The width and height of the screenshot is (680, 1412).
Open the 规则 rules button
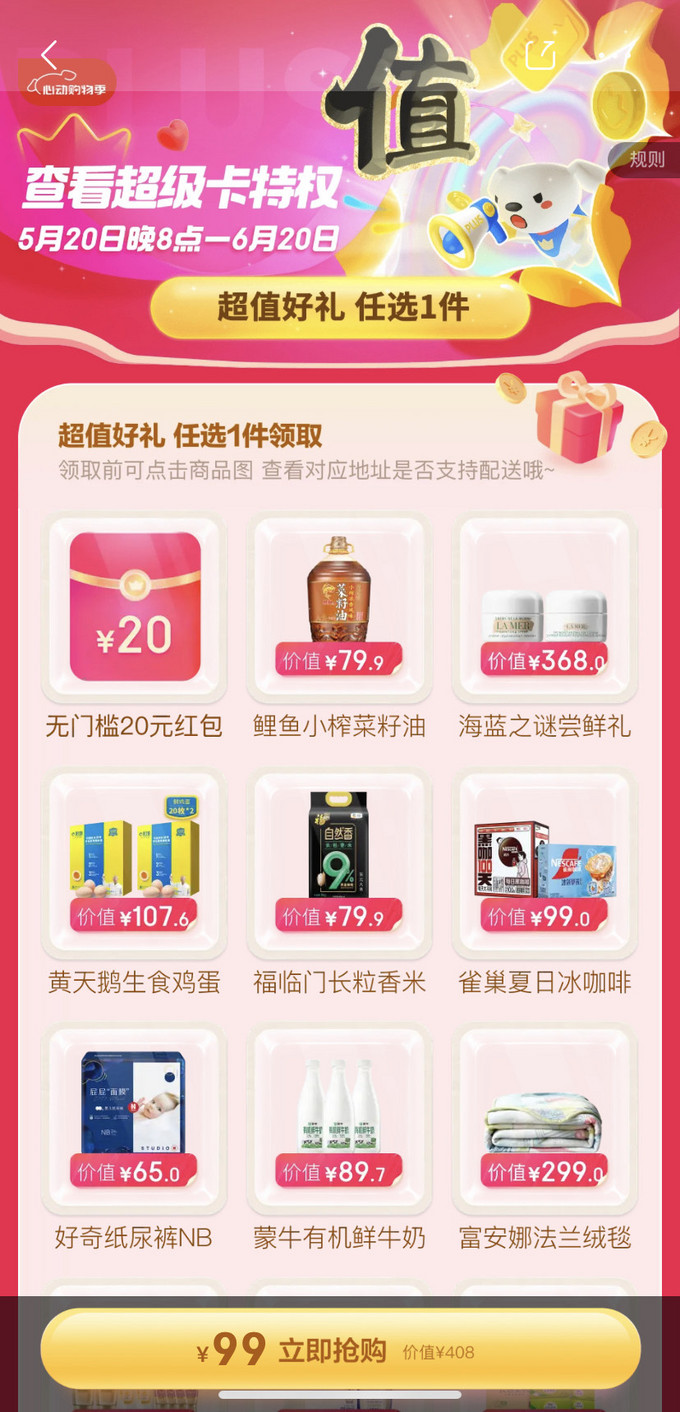646,159
